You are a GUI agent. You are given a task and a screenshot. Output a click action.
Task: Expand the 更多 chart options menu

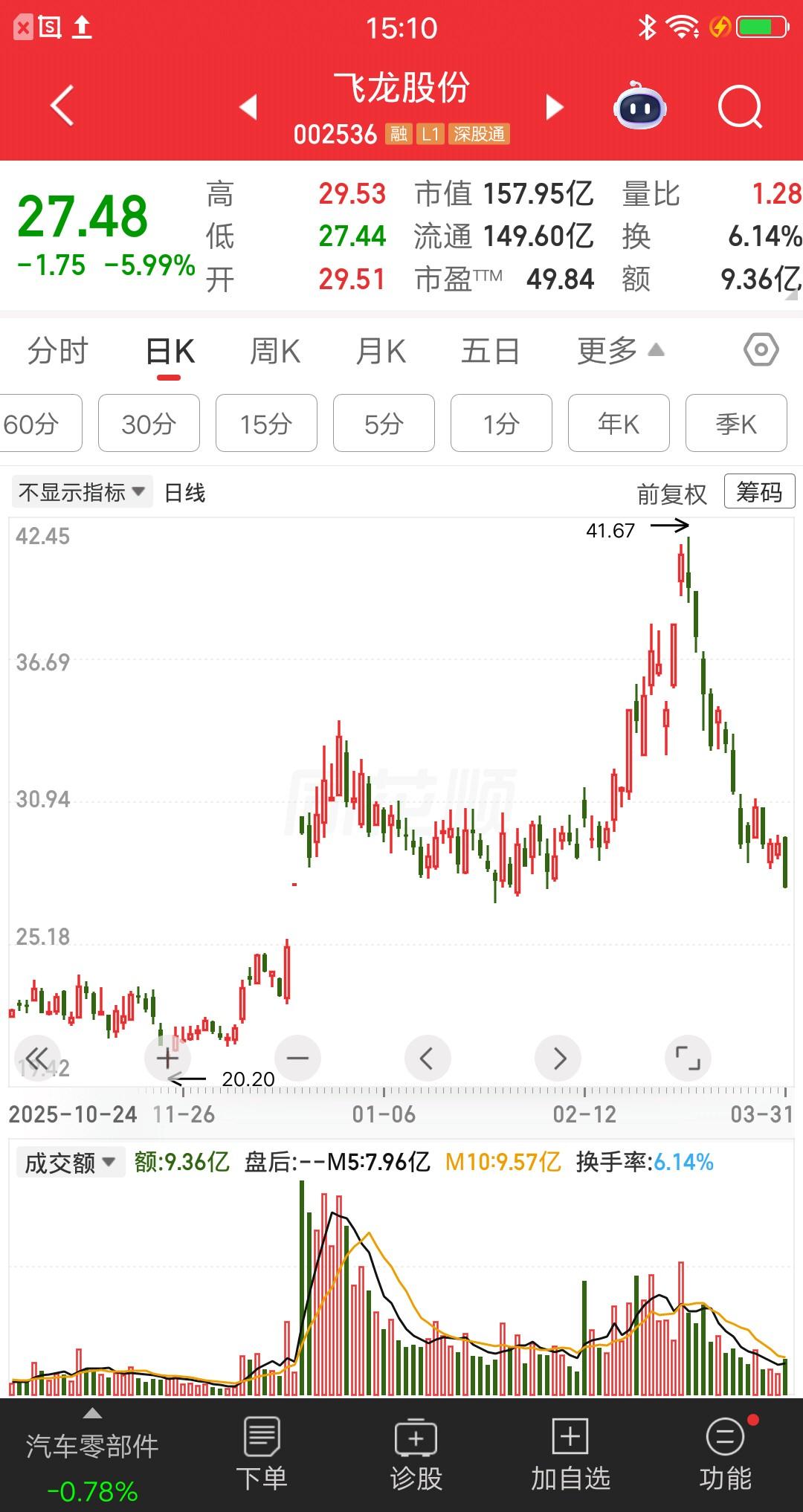tap(616, 349)
